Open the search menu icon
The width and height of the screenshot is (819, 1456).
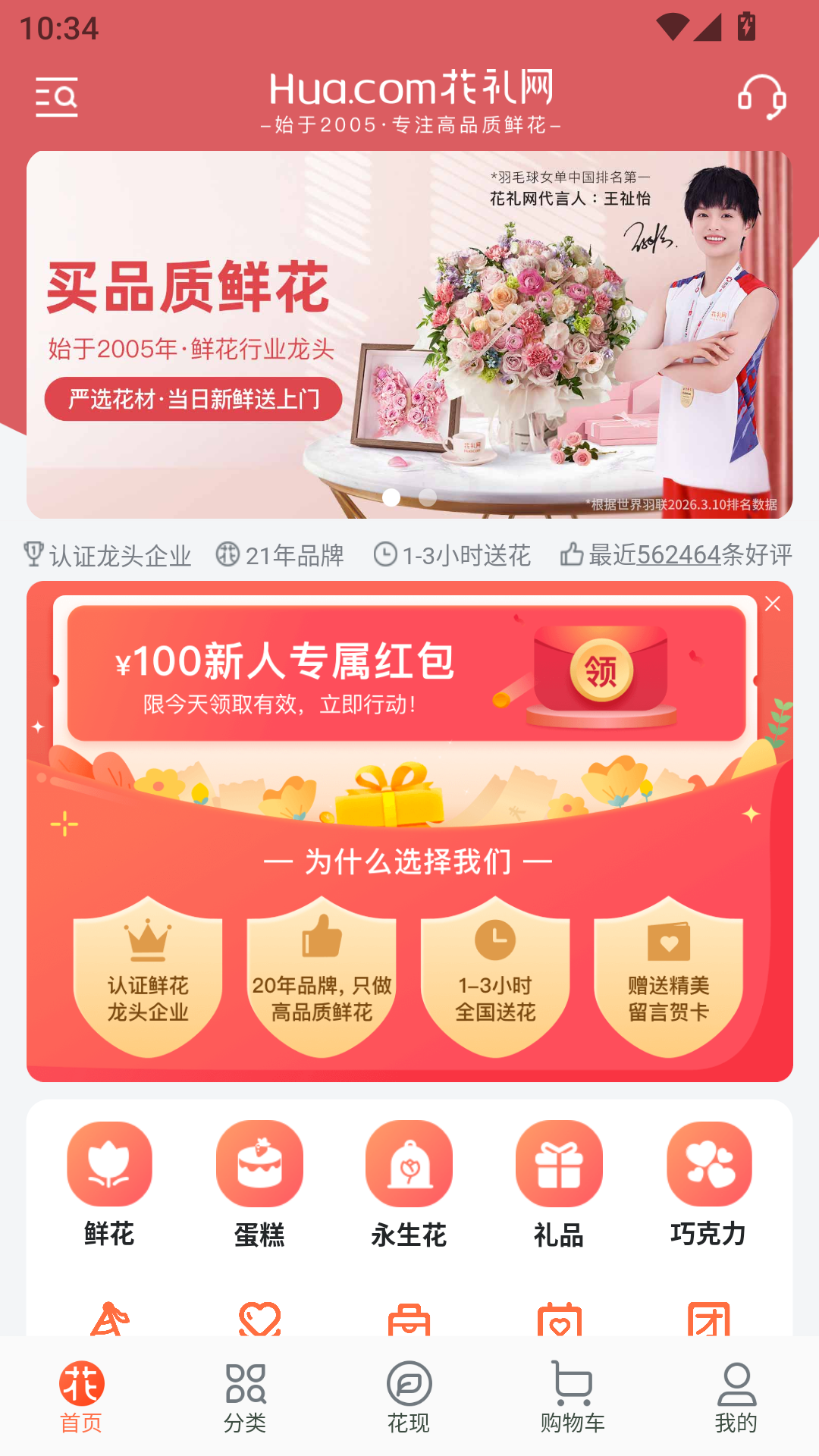(x=57, y=97)
